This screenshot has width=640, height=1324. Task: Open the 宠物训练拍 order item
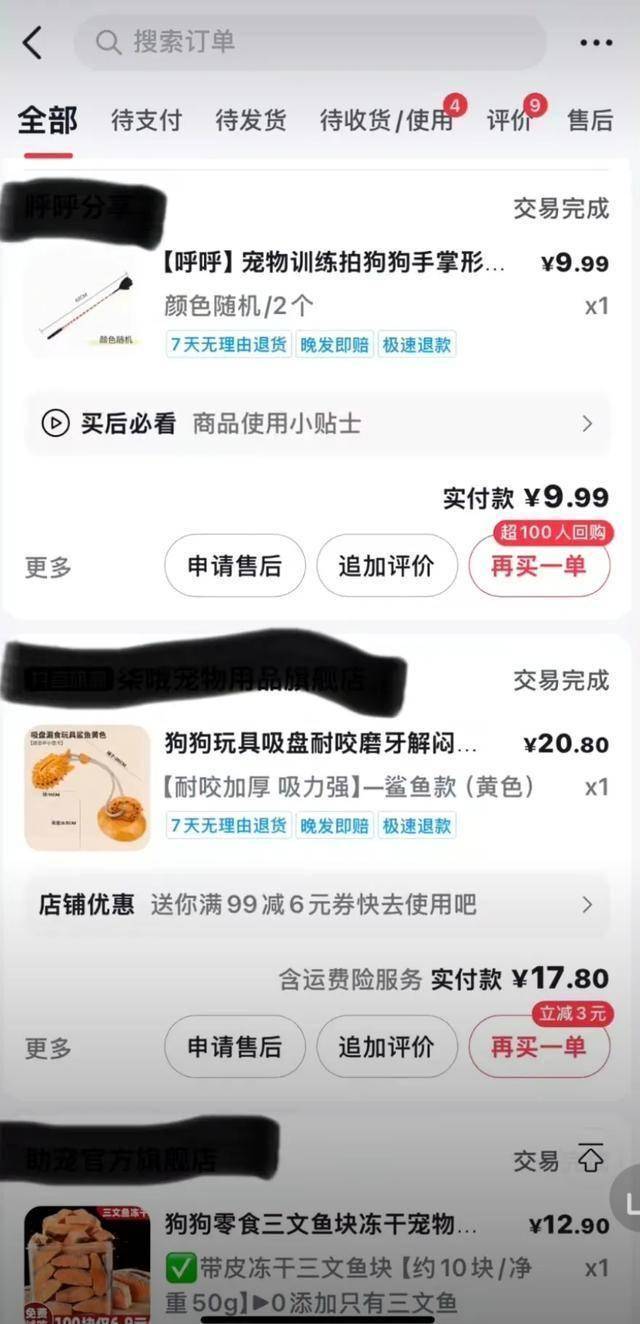point(335,264)
